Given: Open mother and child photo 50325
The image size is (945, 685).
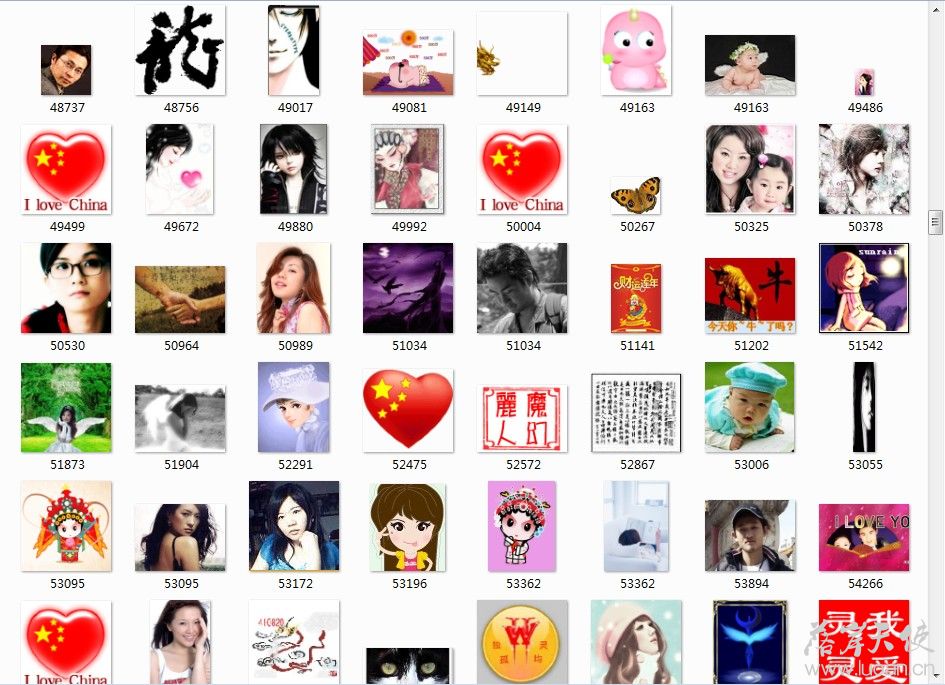Looking at the screenshot, I should click(750, 169).
